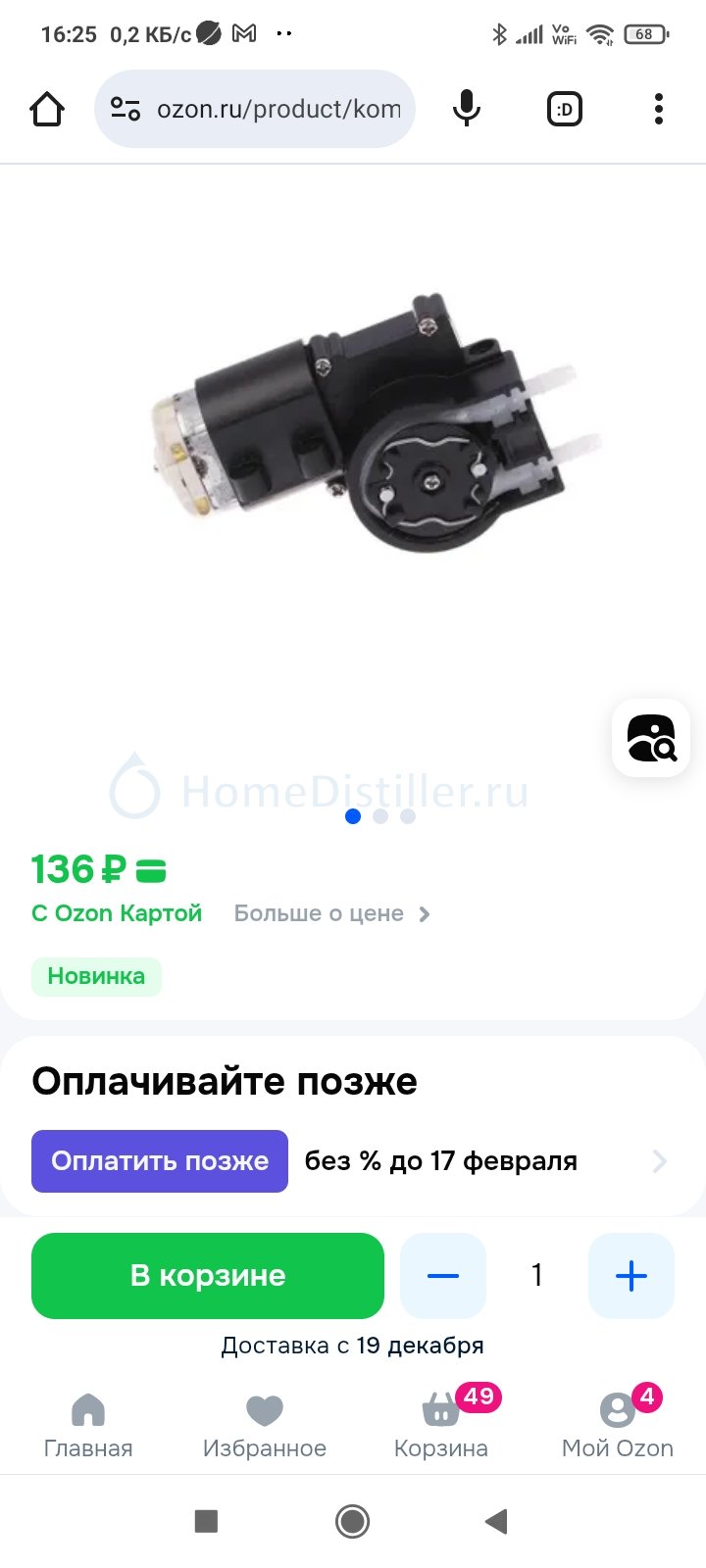The image size is (706, 1568).
Task: Go to the Корзина tab
Action: pos(441,1426)
